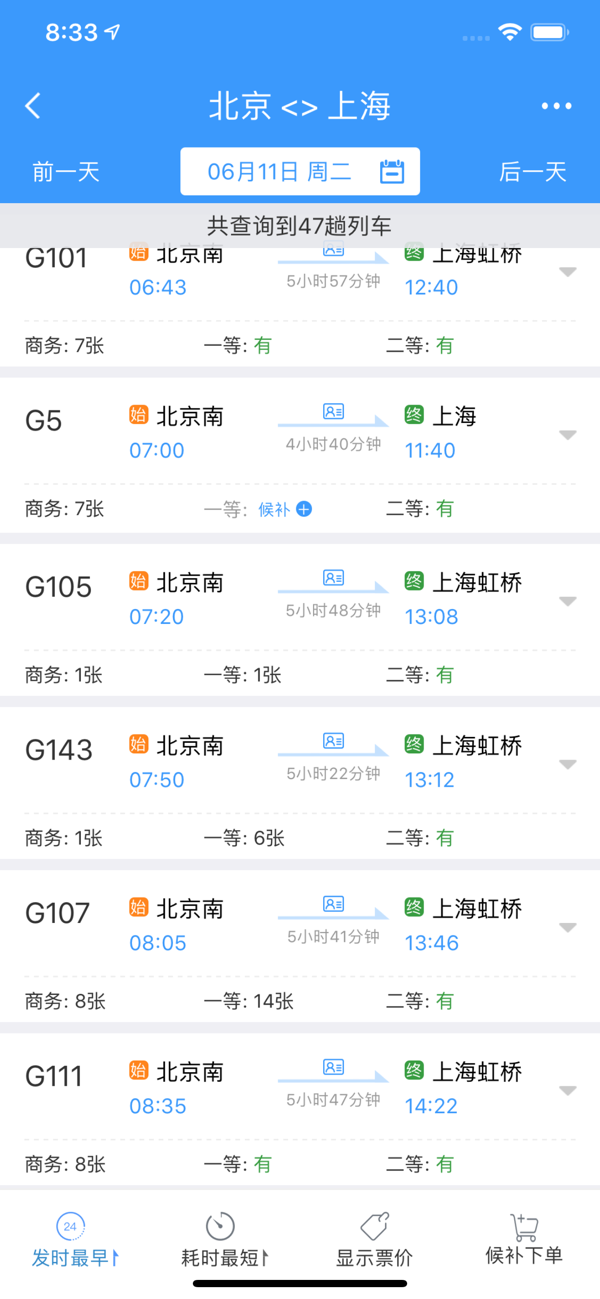Sort by shortest duration 耗时最短
The width and height of the screenshot is (600, 1299).
coord(224,1240)
